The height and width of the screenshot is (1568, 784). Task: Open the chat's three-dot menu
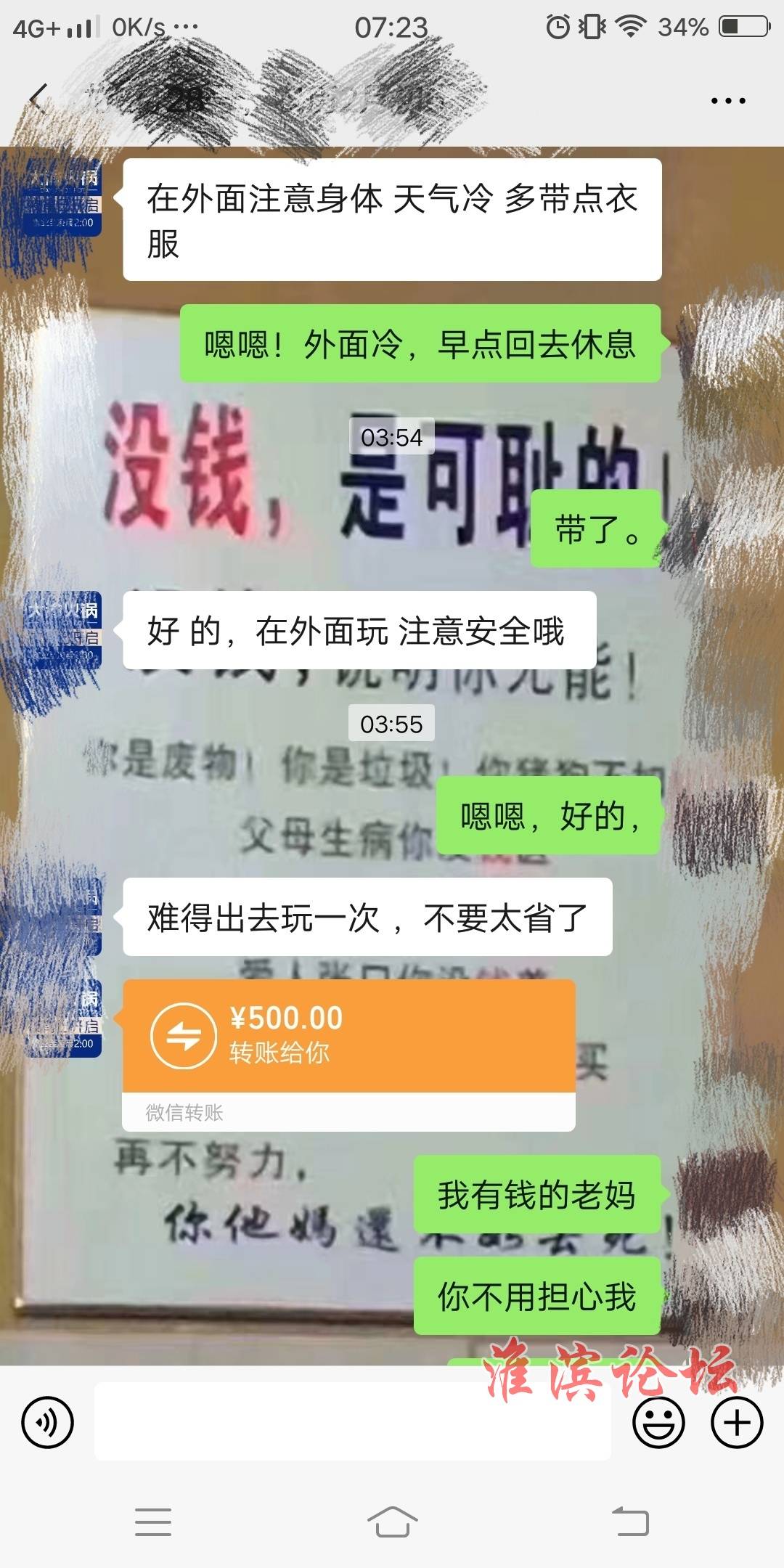[x=727, y=101]
